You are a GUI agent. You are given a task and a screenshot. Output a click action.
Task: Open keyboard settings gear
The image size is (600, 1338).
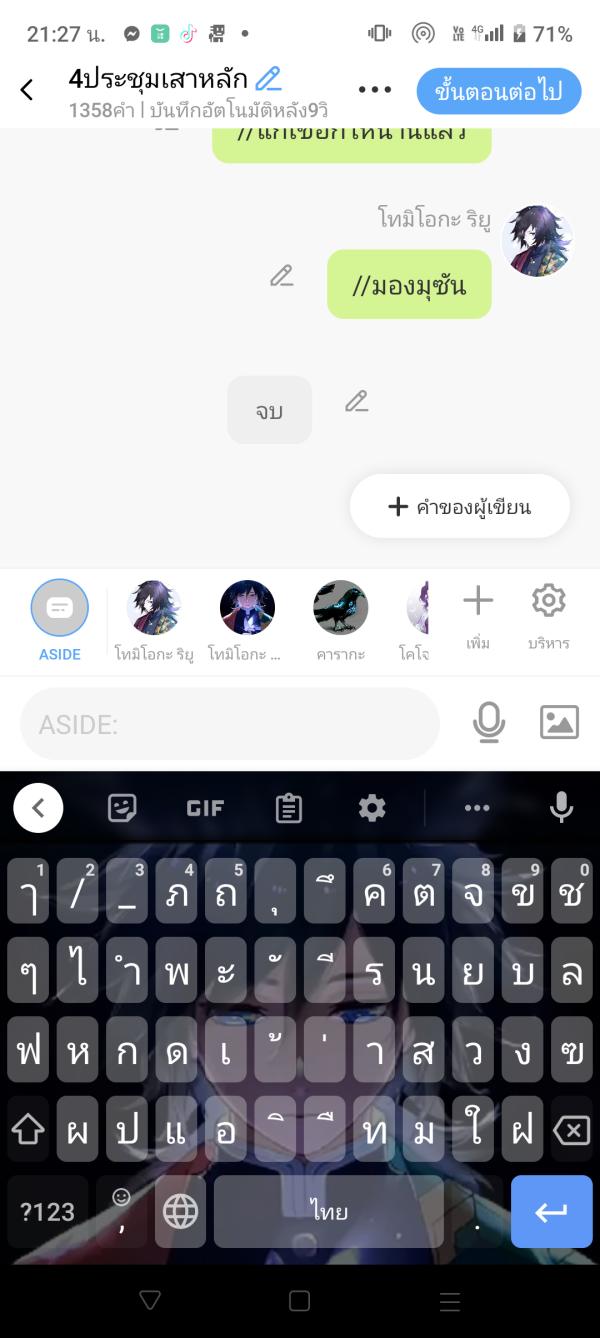coord(372,808)
